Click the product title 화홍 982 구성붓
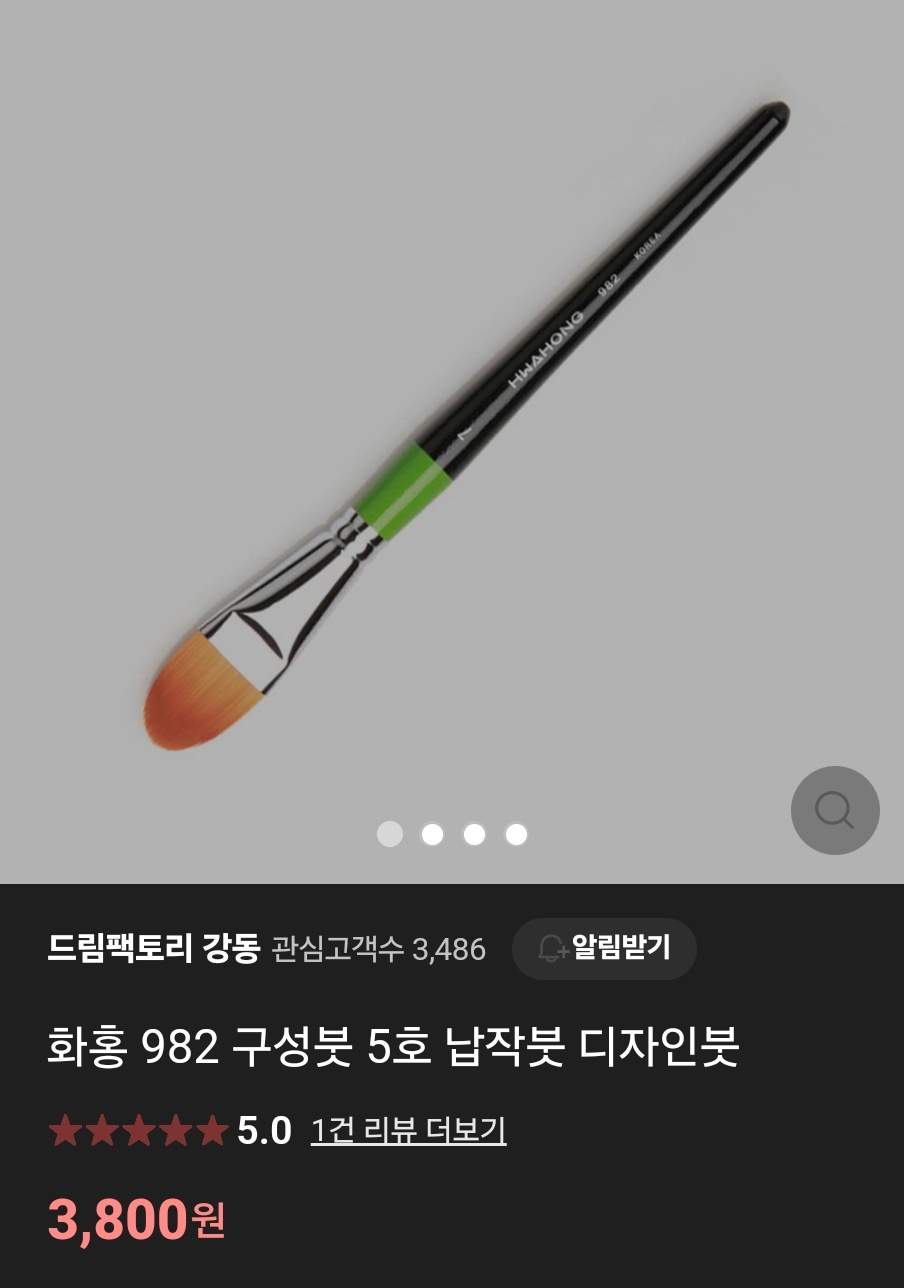 pos(395,1047)
